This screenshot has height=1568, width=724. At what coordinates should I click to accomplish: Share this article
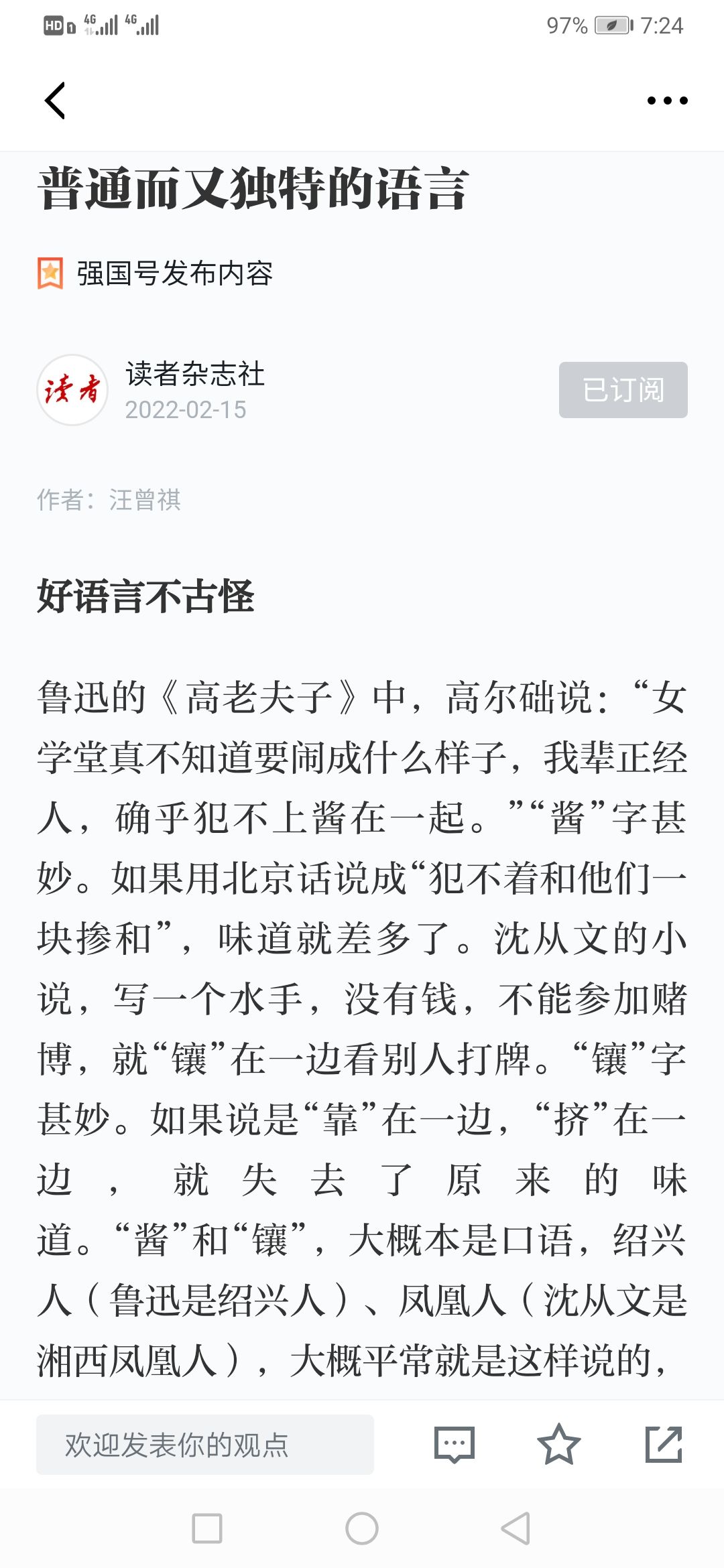pyautogui.click(x=664, y=1444)
